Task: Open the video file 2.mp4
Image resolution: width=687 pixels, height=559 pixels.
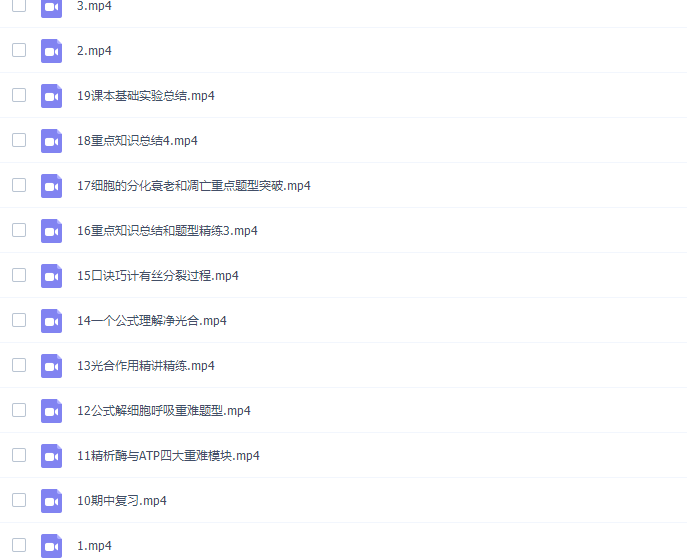Action: tap(94, 51)
